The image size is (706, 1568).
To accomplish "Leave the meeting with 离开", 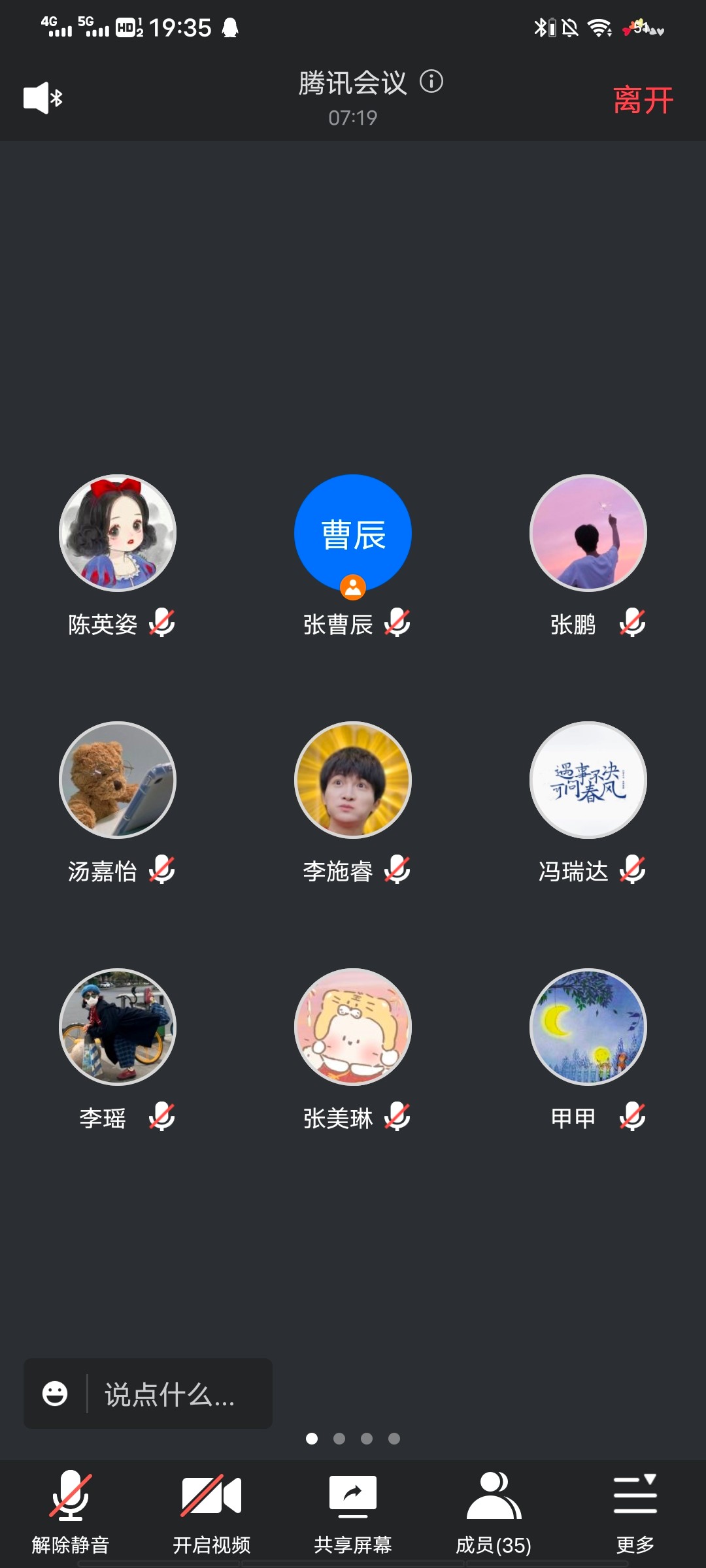I will 643,100.
